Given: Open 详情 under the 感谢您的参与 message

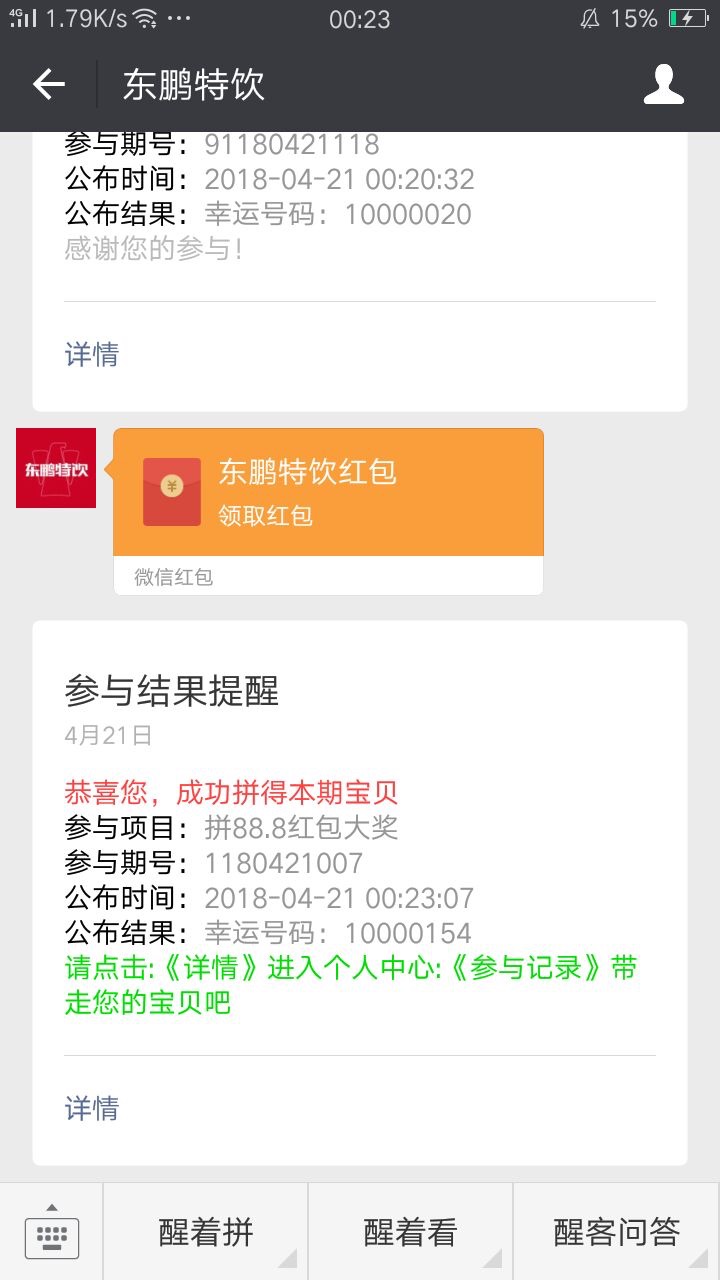Looking at the screenshot, I should coord(92,354).
